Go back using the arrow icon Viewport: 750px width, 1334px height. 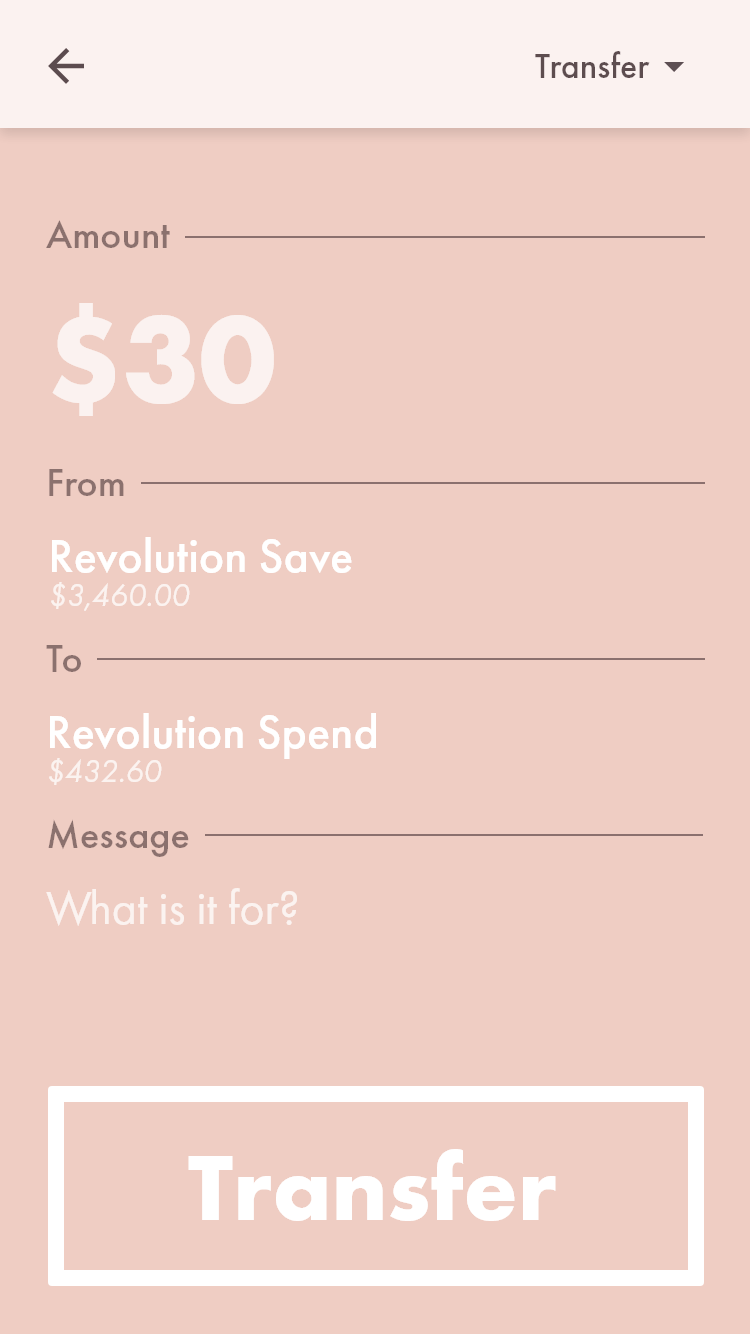click(x=66, y=66)
